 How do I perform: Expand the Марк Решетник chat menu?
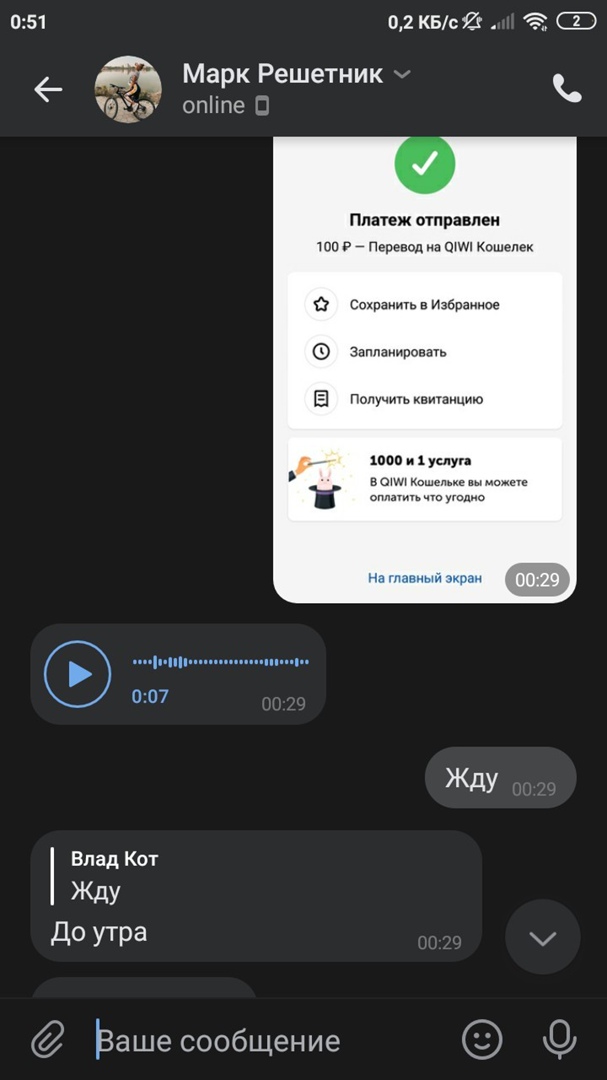(x=401, y=74)
